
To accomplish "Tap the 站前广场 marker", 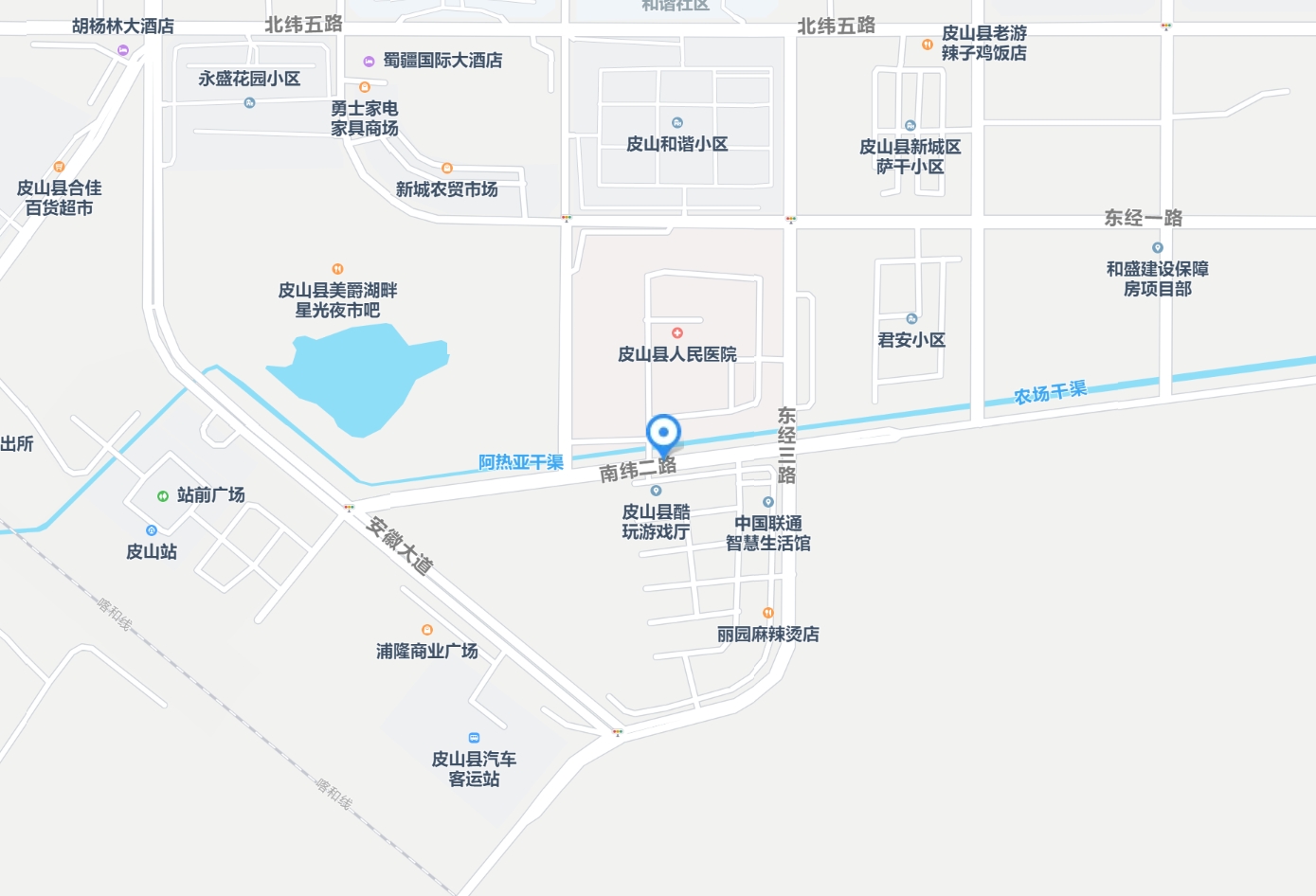I will click(x=163, y=495).
